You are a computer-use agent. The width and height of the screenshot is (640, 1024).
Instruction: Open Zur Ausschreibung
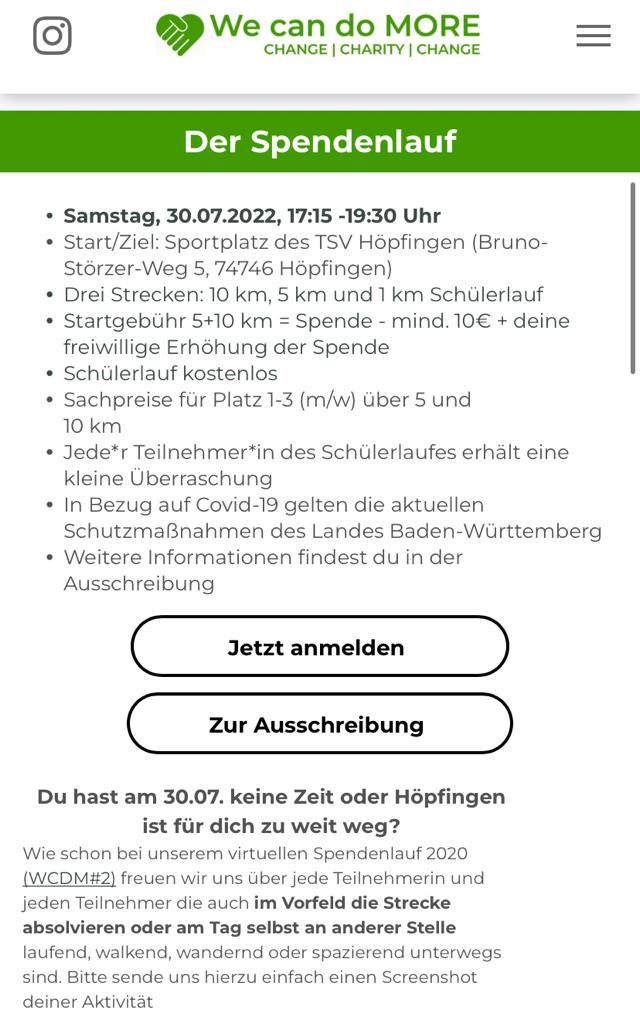319,724
